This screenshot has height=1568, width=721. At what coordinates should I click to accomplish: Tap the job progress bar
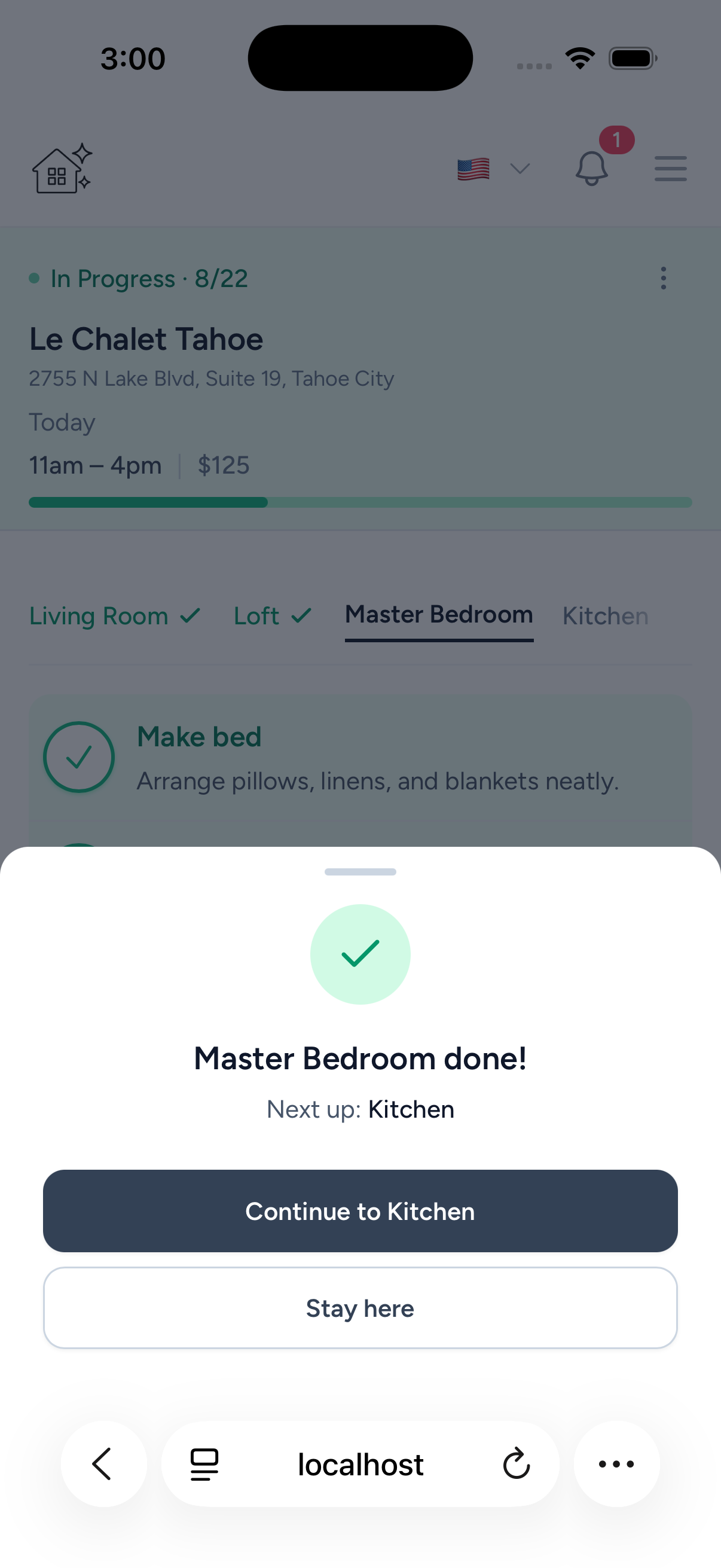(360, 502)
